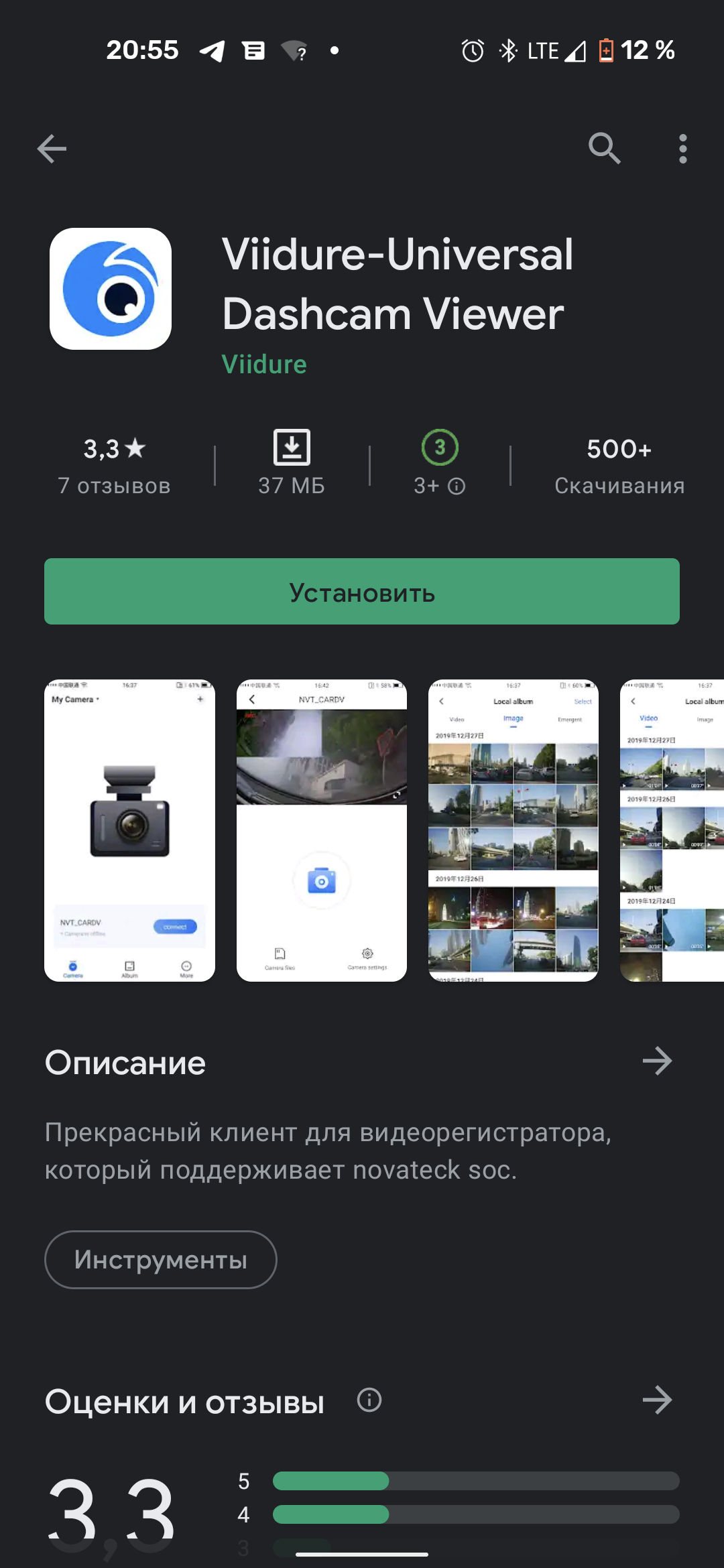724x1568 pixels.
Task: View the NVT_CARDV live view screenshot
Action: 322,831
